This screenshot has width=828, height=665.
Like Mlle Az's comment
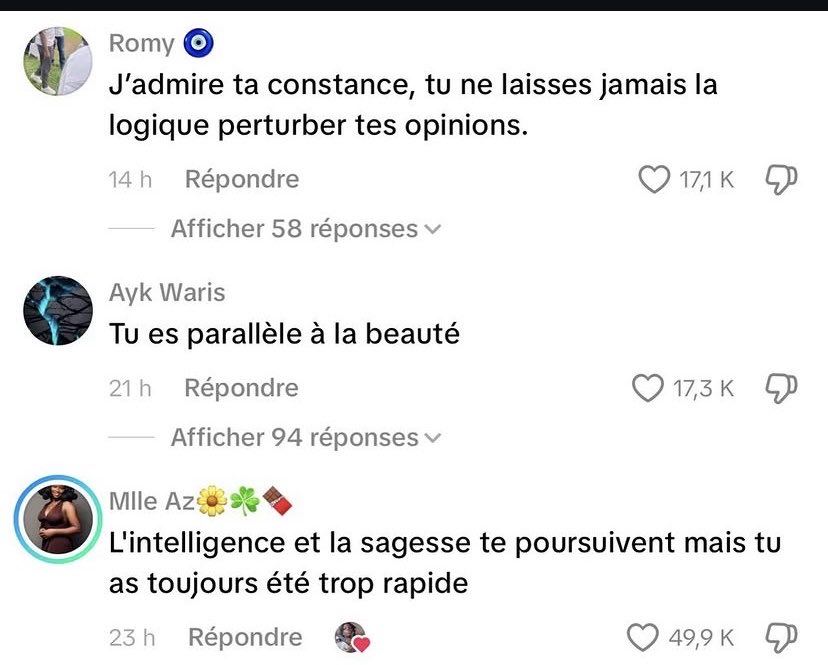[x=643, y=638]
